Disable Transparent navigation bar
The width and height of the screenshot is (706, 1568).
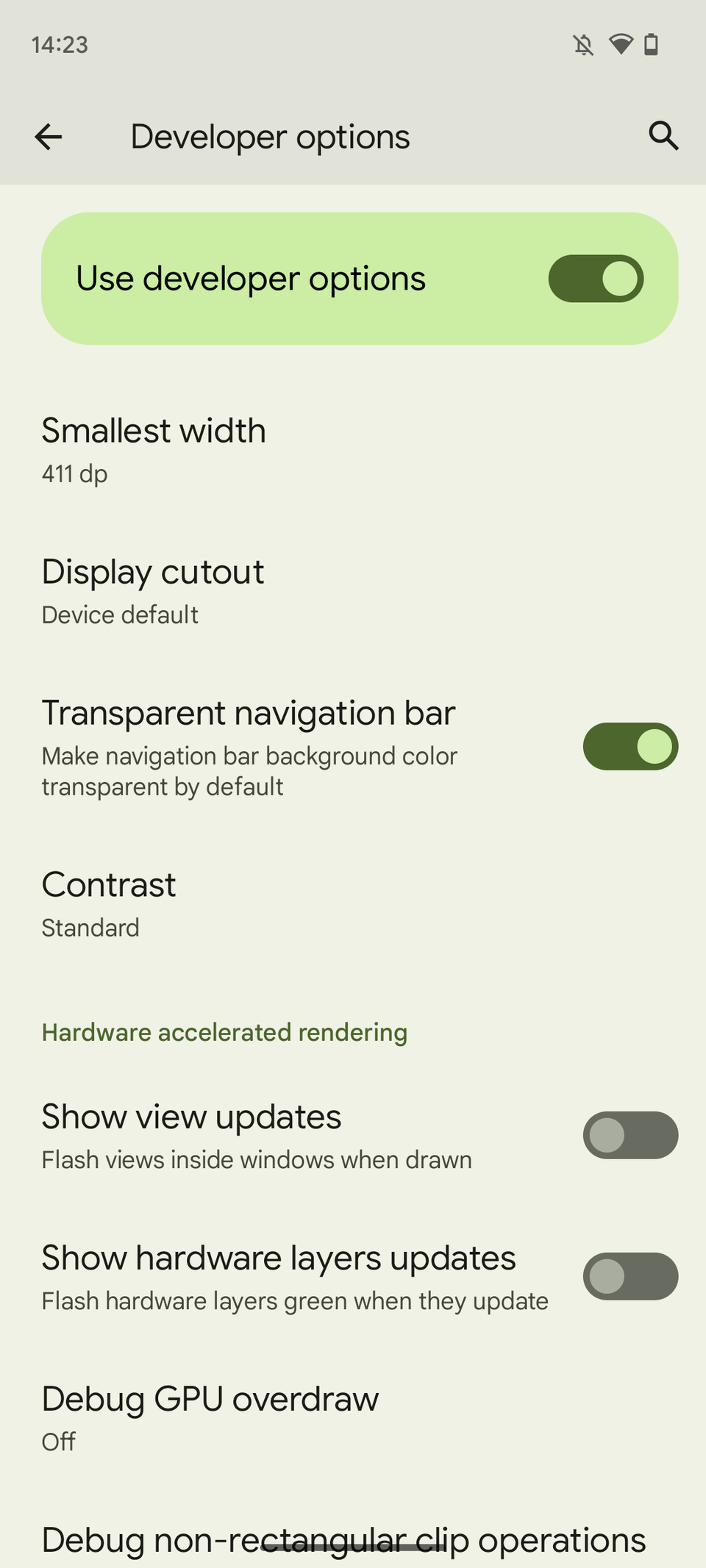630,746
